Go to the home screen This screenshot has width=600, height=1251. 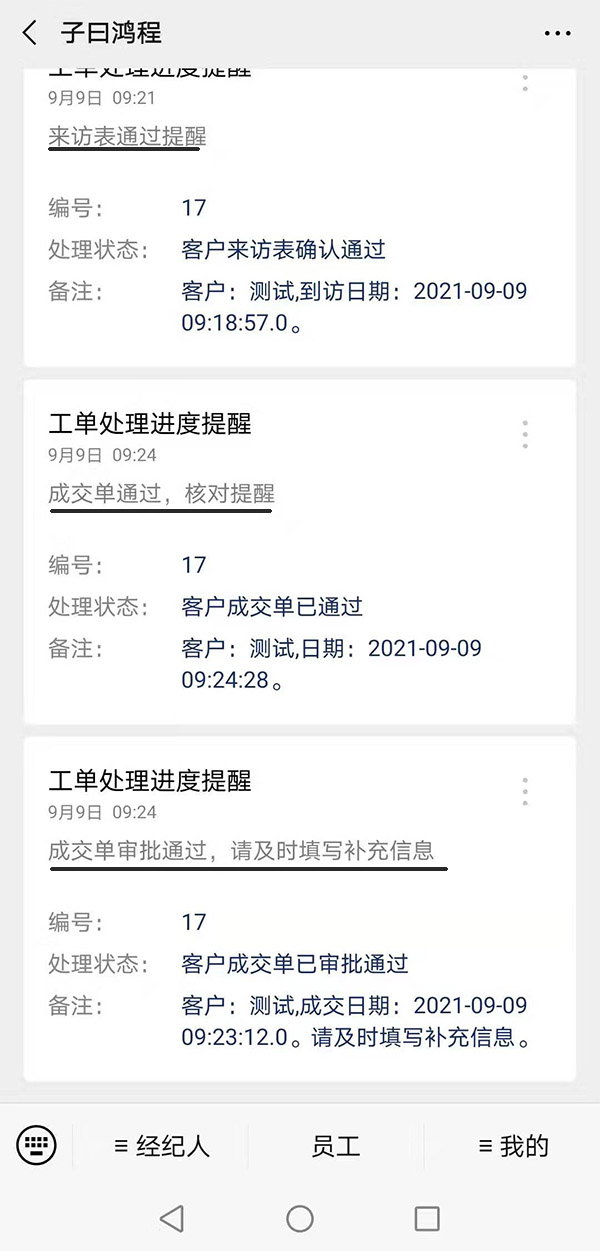coord(300,1218)
